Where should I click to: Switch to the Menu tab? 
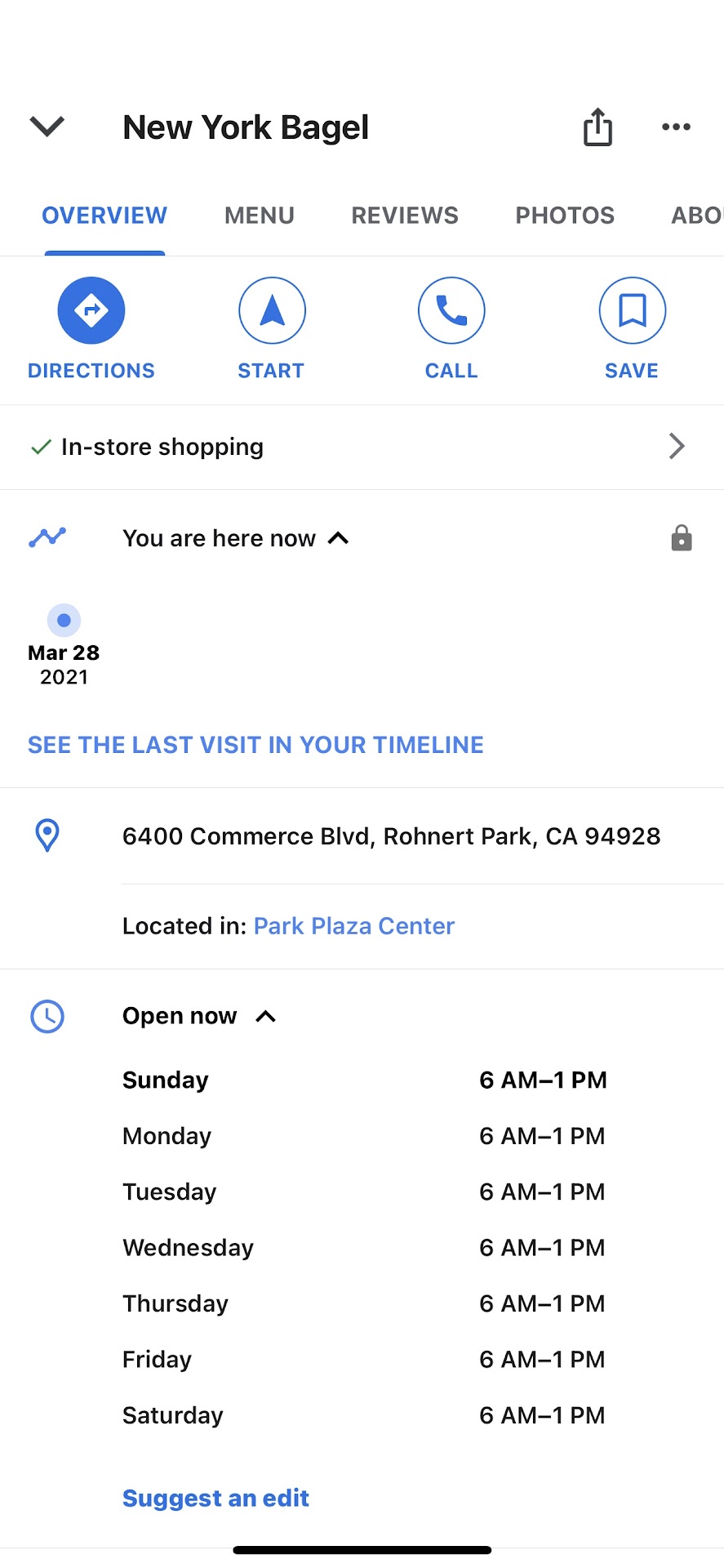pyautogui.click(x=260, y=216)
